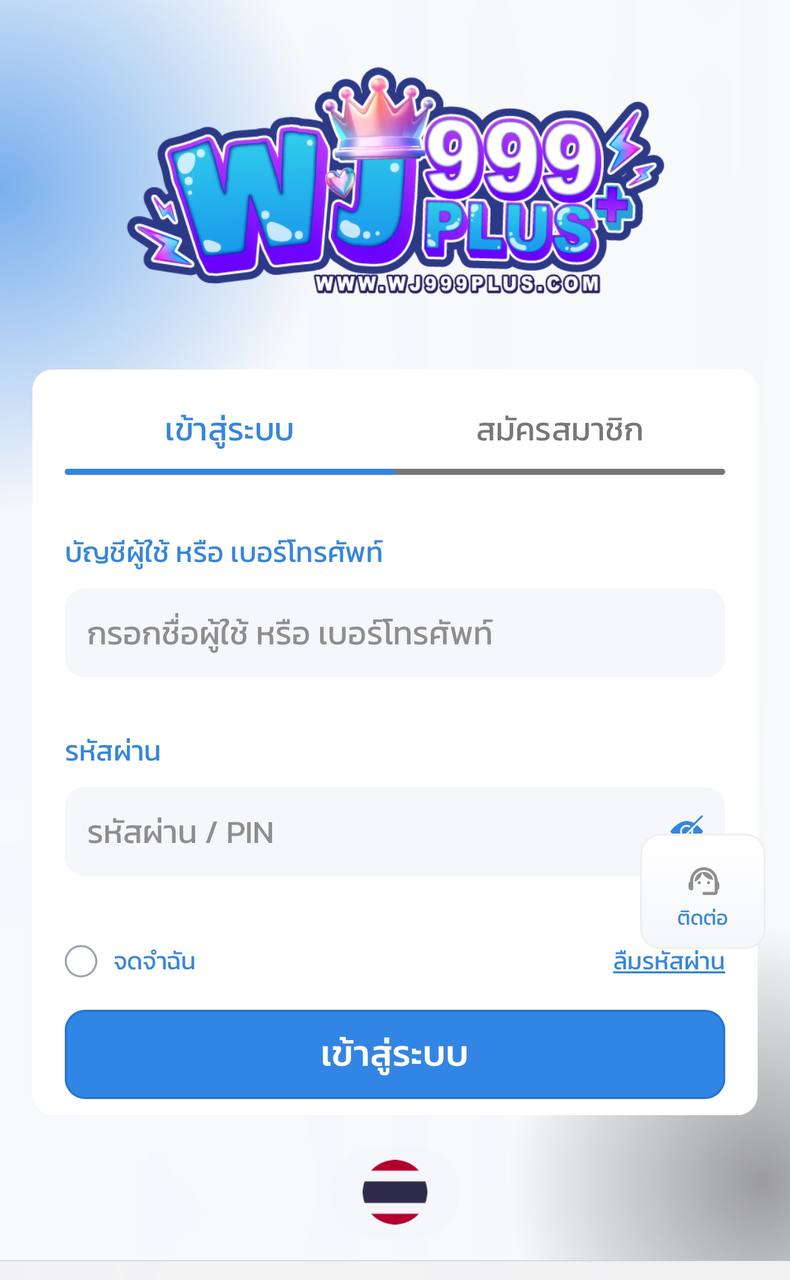Click the blue tab underline indicator
This screenshot has height=1280, width=790.
(x=228, y=468)
